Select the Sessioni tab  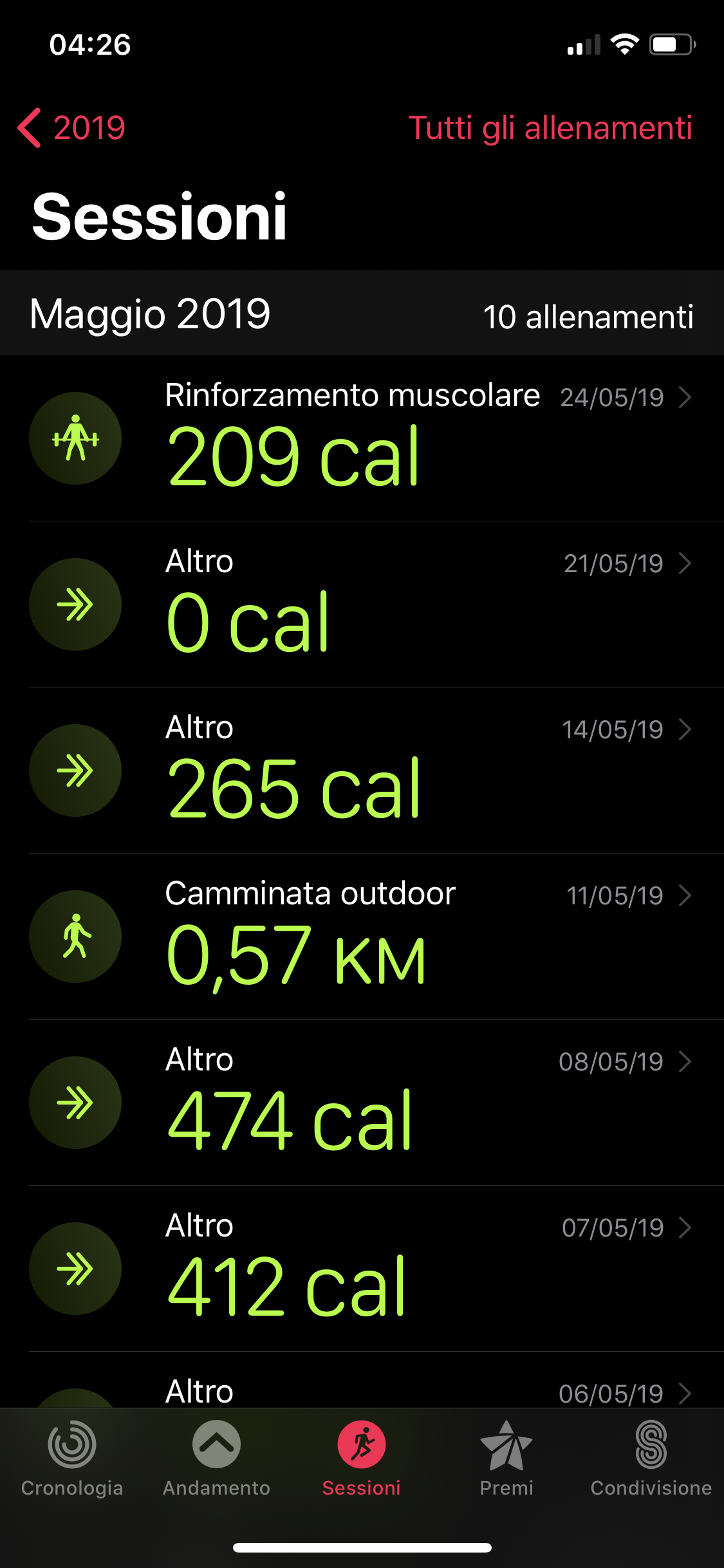[362, 1459]
